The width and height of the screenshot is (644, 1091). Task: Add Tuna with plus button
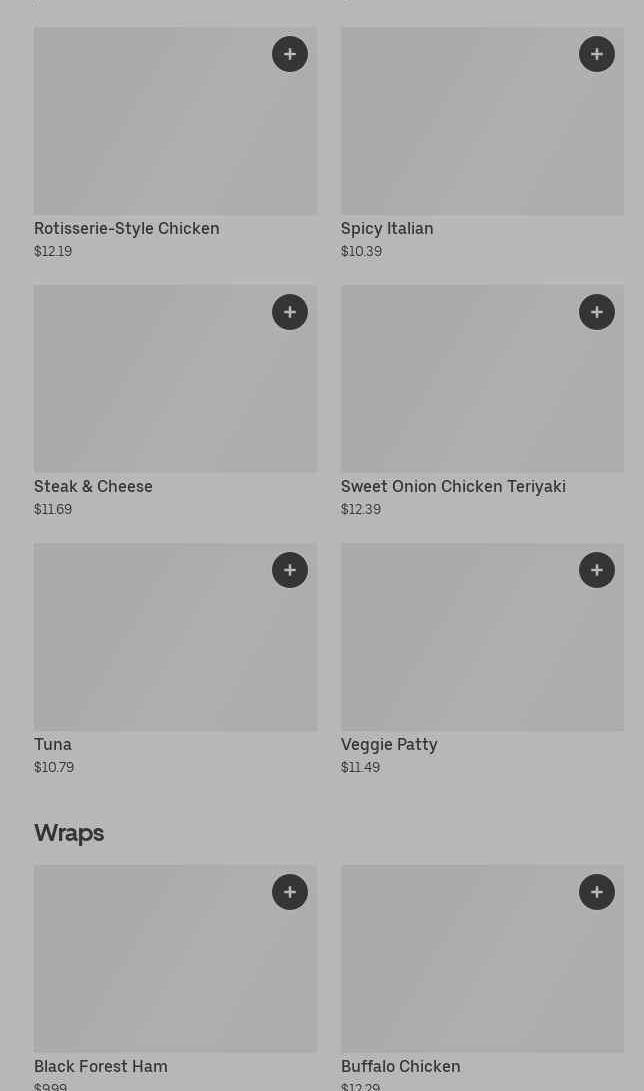click(x=290, y=570)
